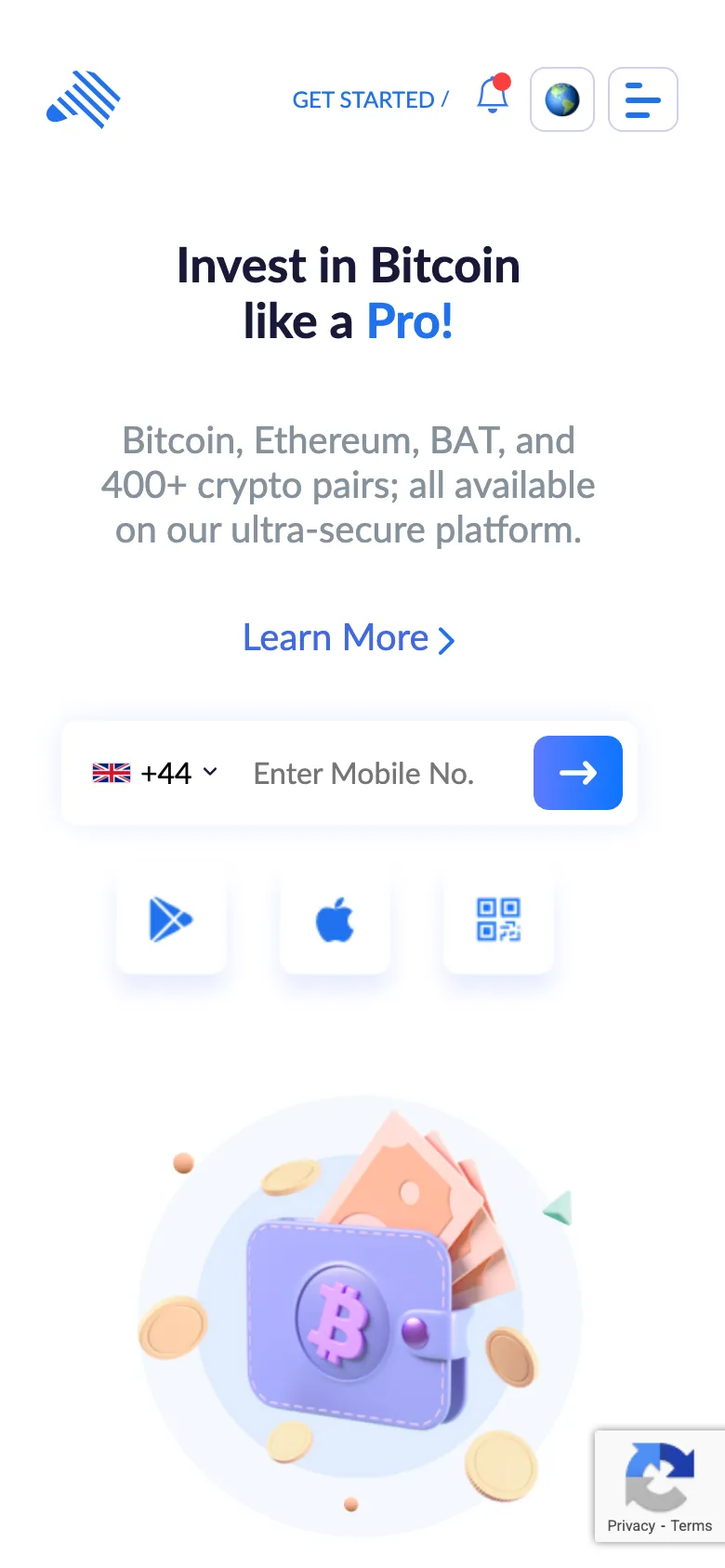Image resolution: width=725 pixels, height=1568 pixels.
Task: Open the Terms link in reCAPTCHA badge
Action: 692,1525
